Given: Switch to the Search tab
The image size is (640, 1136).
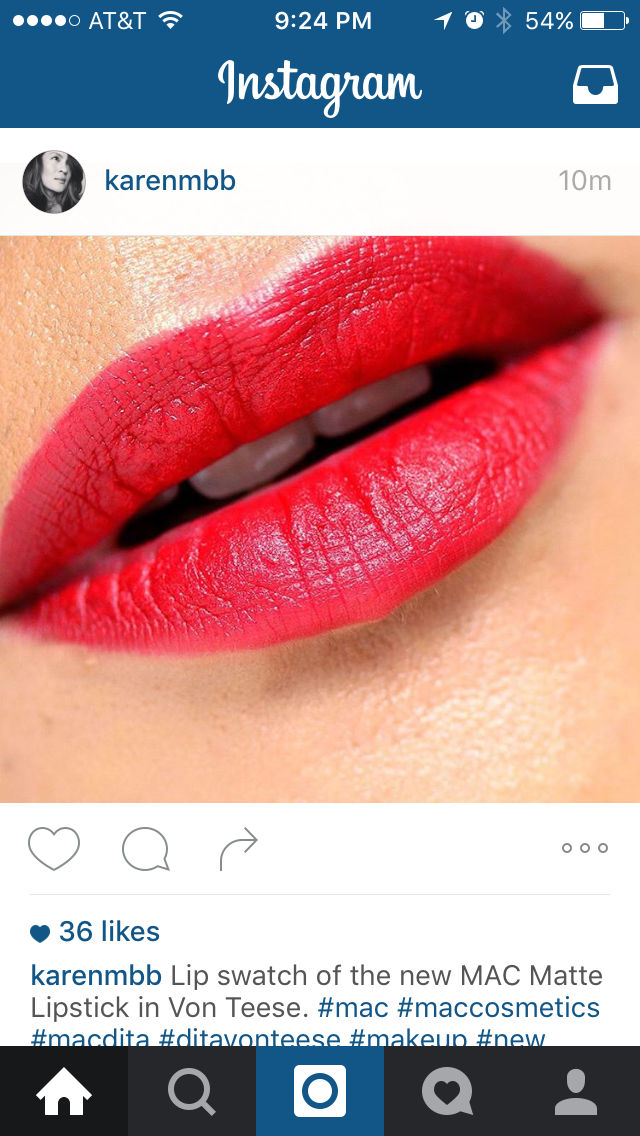Looking at the screenshot, I should [192, 1091].
